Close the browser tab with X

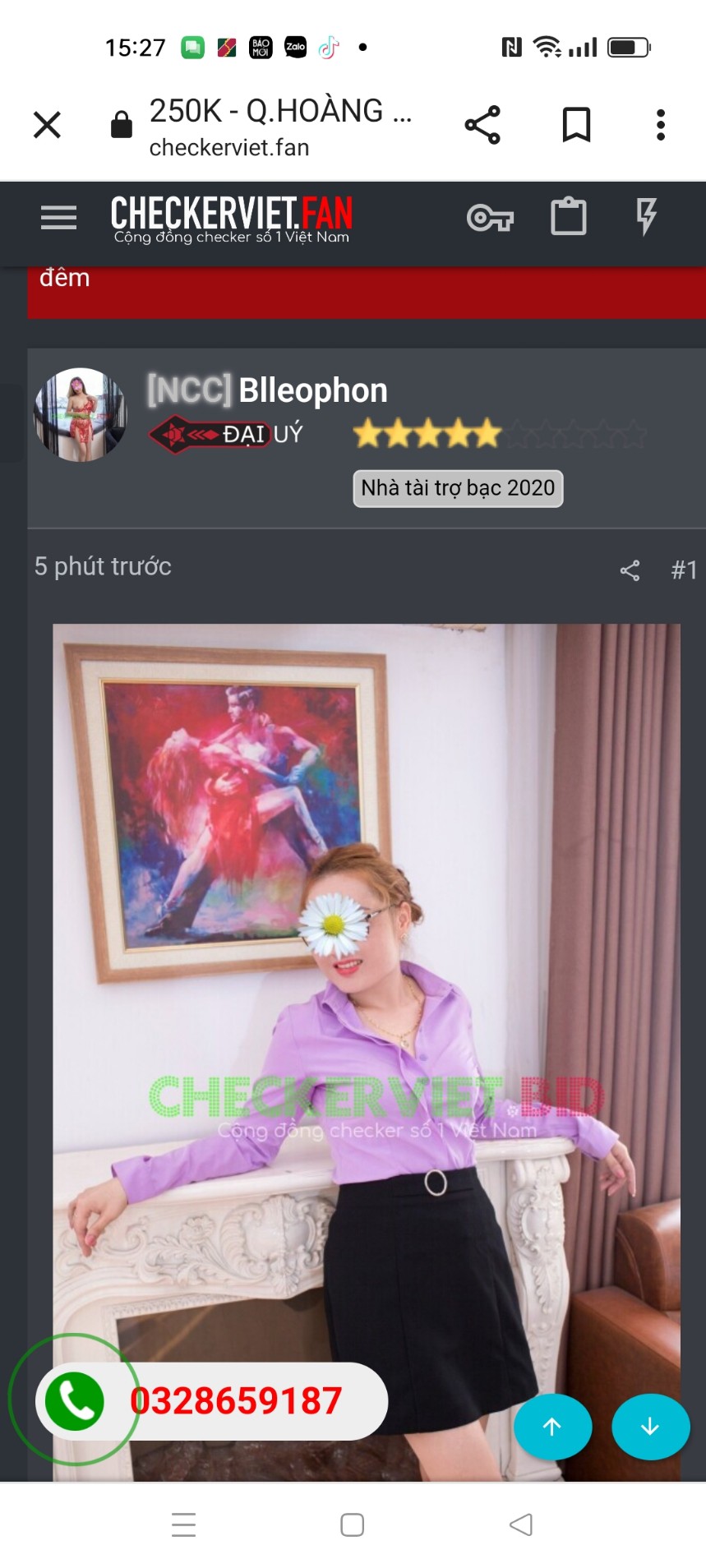point(47,125)
